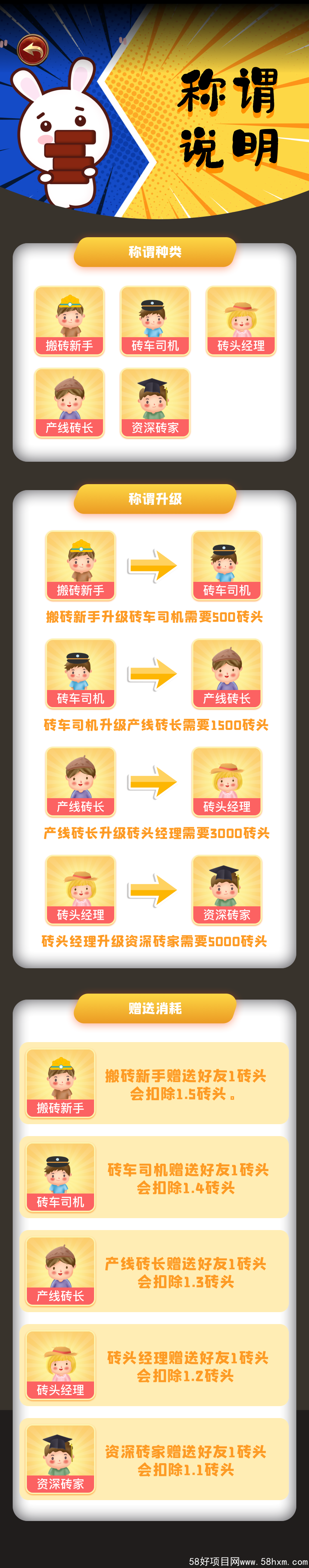Go back using the arrow button
This screenshot has width=309, height=1568.
click(x=33, y=50)
